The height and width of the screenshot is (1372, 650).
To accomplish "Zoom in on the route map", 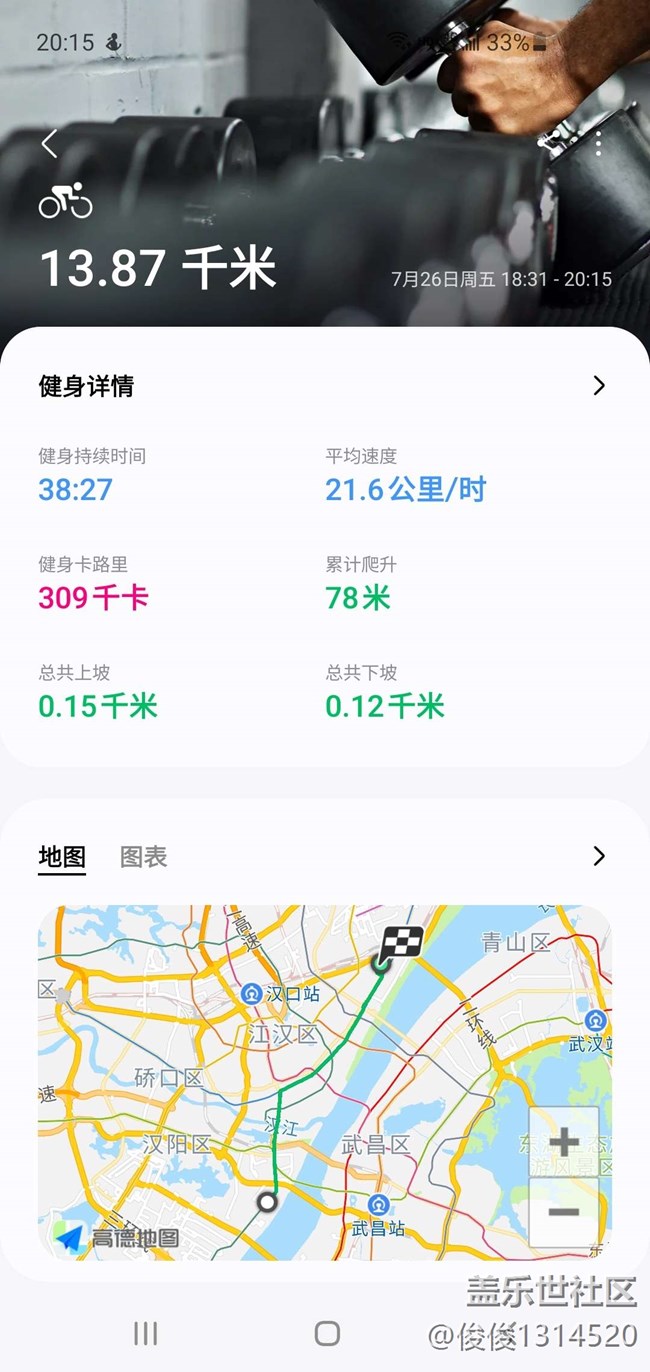I will 564,1141.
